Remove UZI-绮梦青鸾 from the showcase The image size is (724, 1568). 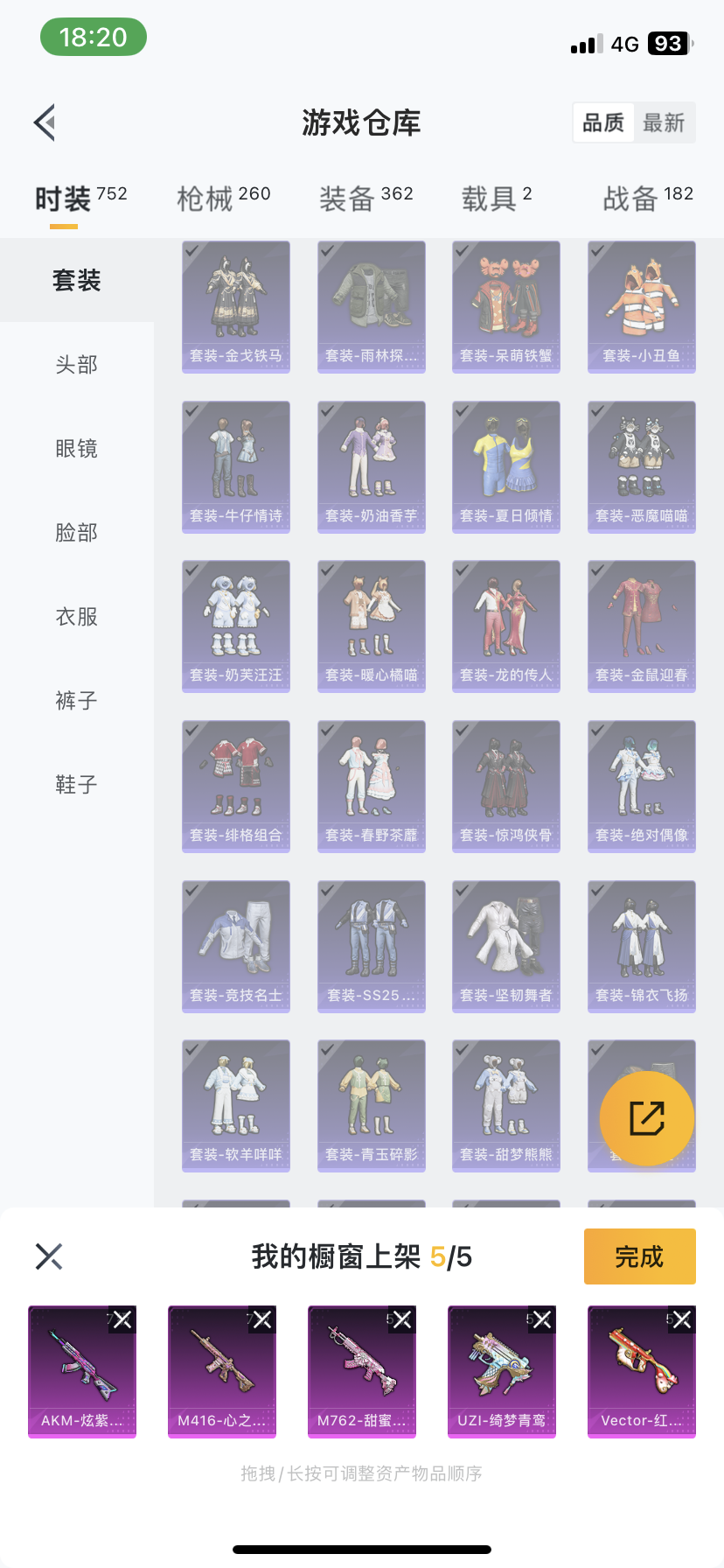click(x=542, y=1319)
